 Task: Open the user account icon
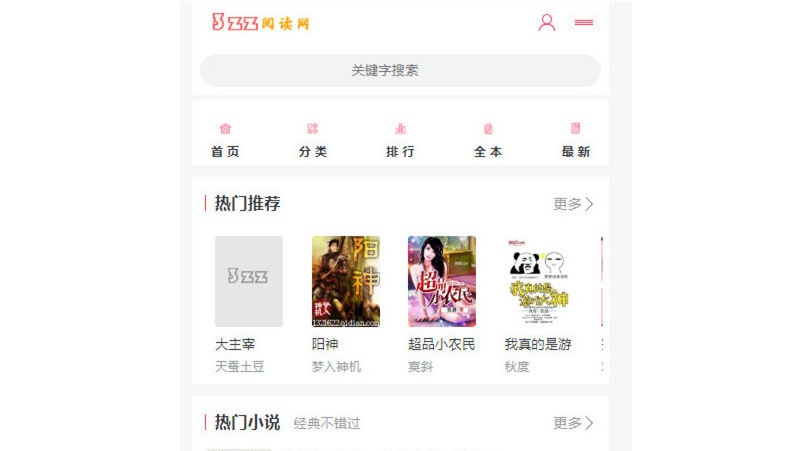pos(546,22)
